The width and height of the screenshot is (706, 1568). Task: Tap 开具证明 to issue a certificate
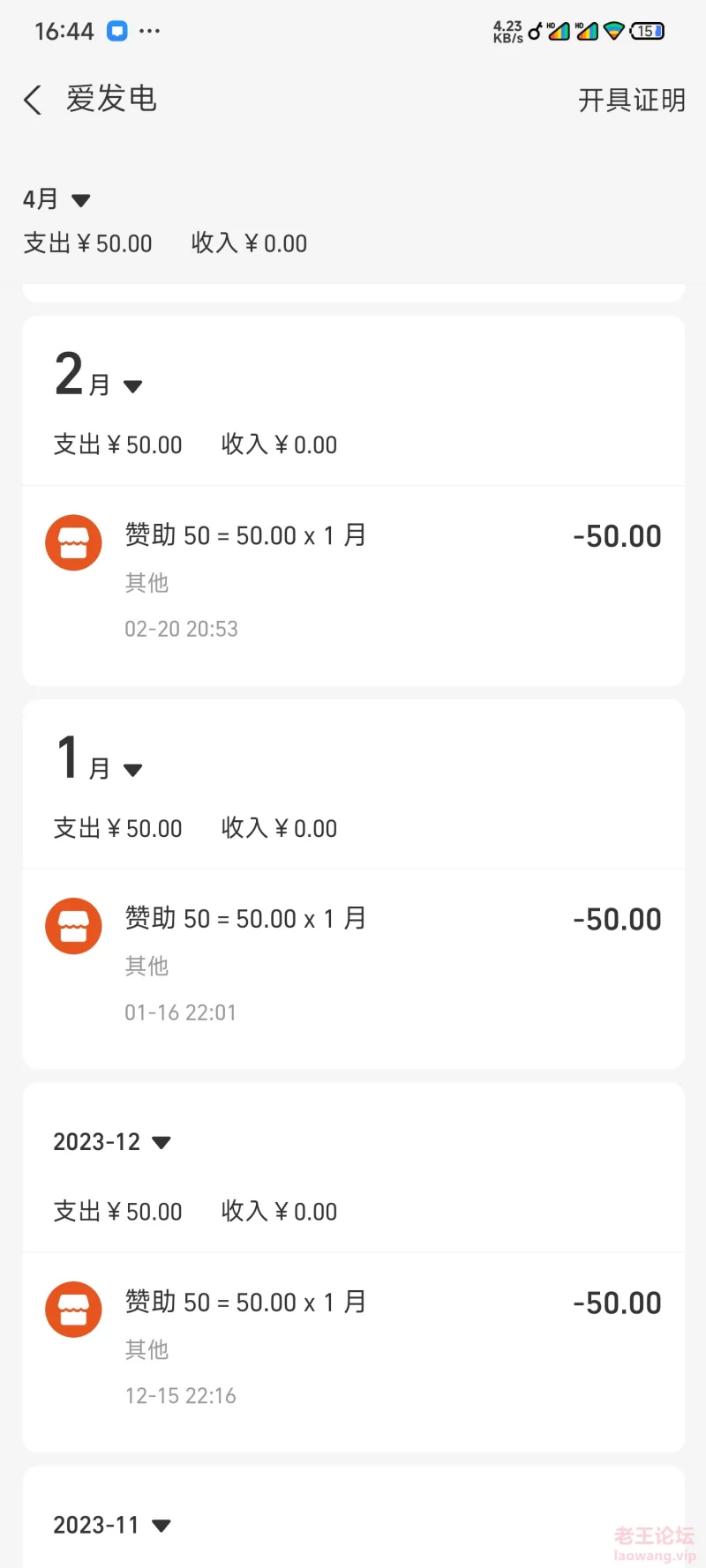(632, 100)
